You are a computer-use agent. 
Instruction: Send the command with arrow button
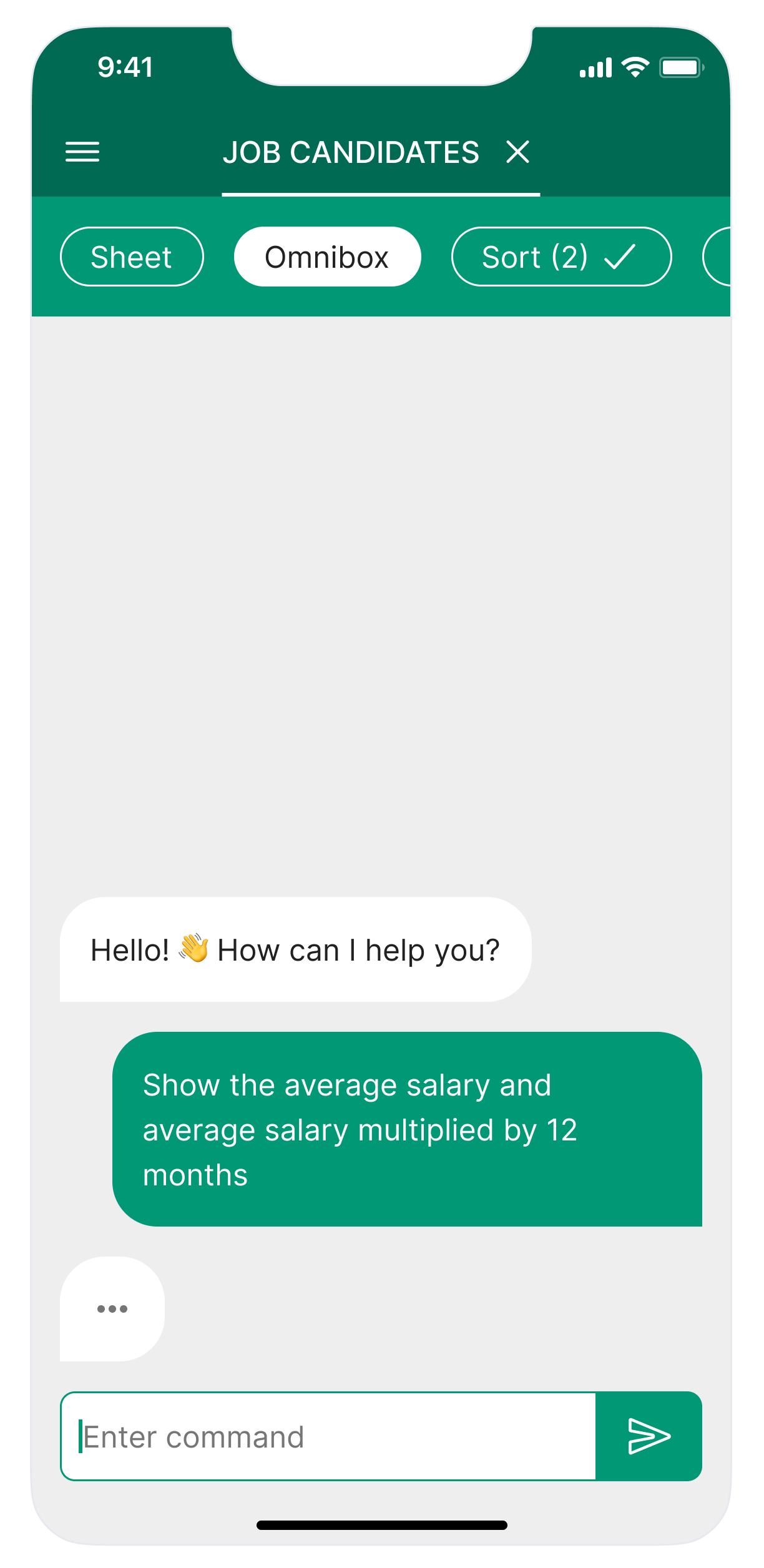pyautogui.click(x=649, y=1436)
